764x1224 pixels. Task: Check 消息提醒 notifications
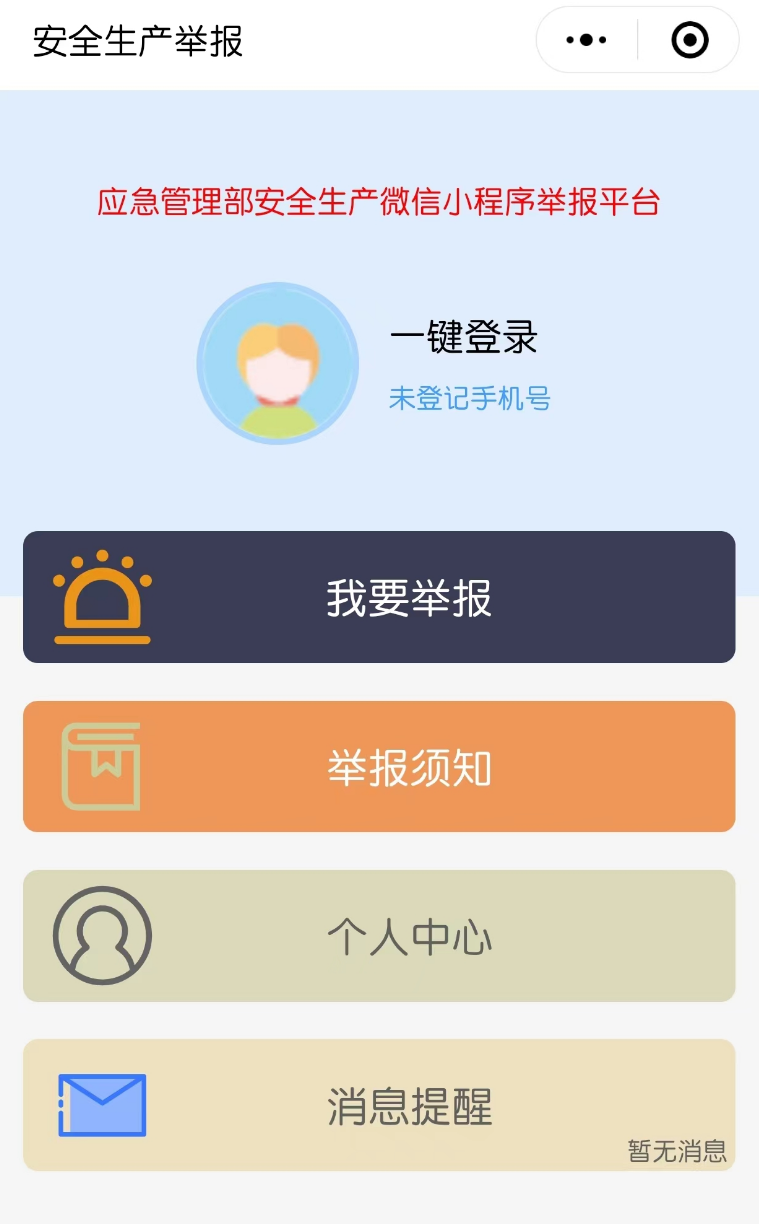[379, 1106]
